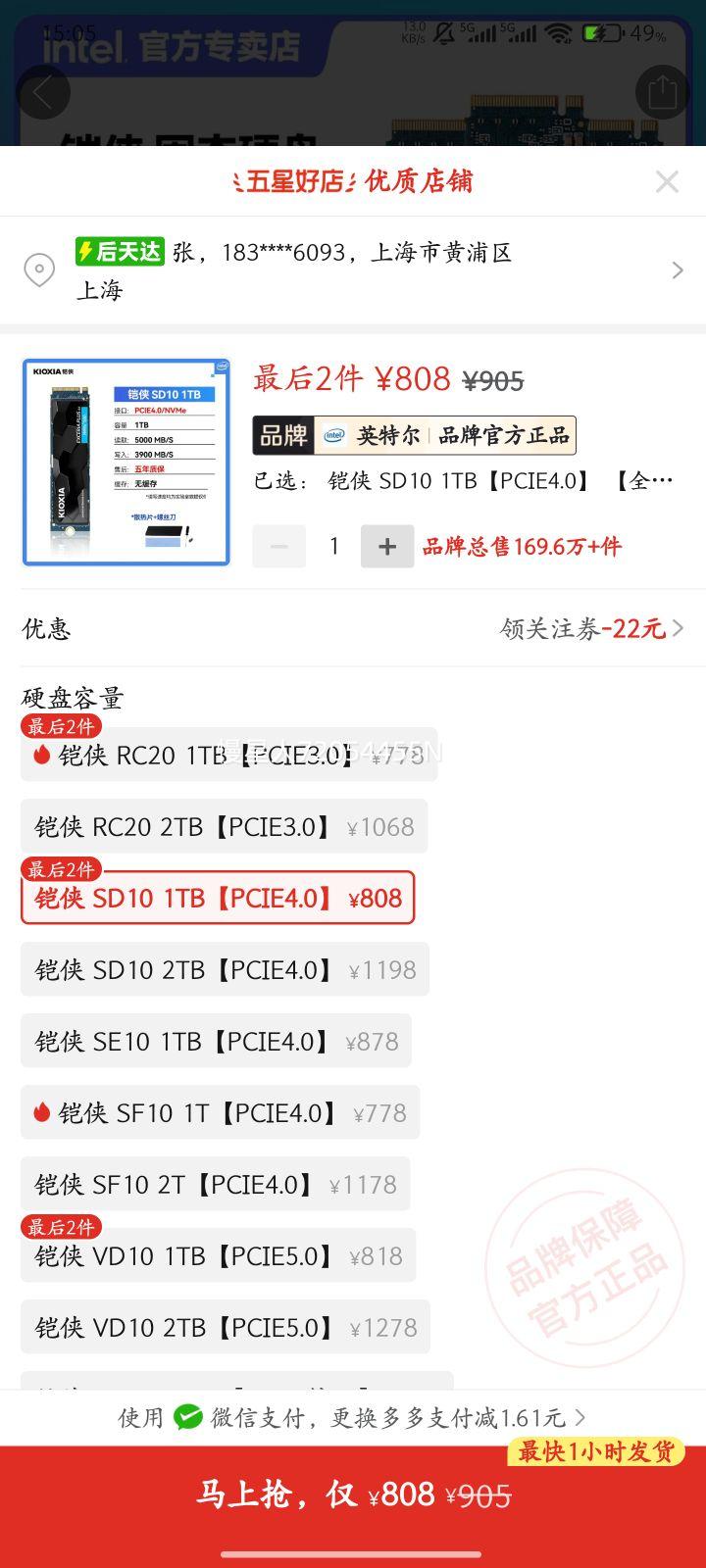Screen dimensions: 706x1568
Task: Tap the battery icon in the status bar
Action: tap(603, 30)
